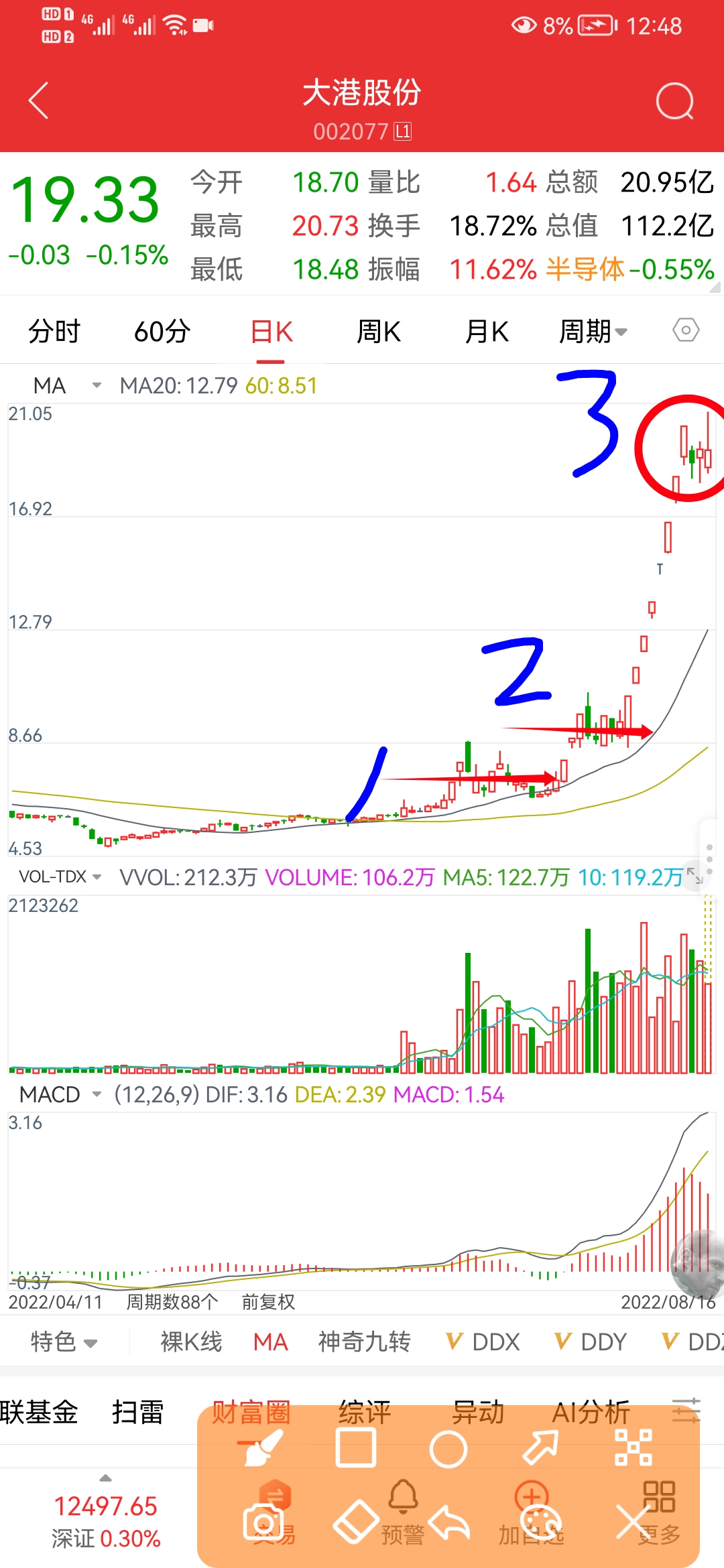
Task: Select the 神奇九转 indicator
Action: 364,1342
